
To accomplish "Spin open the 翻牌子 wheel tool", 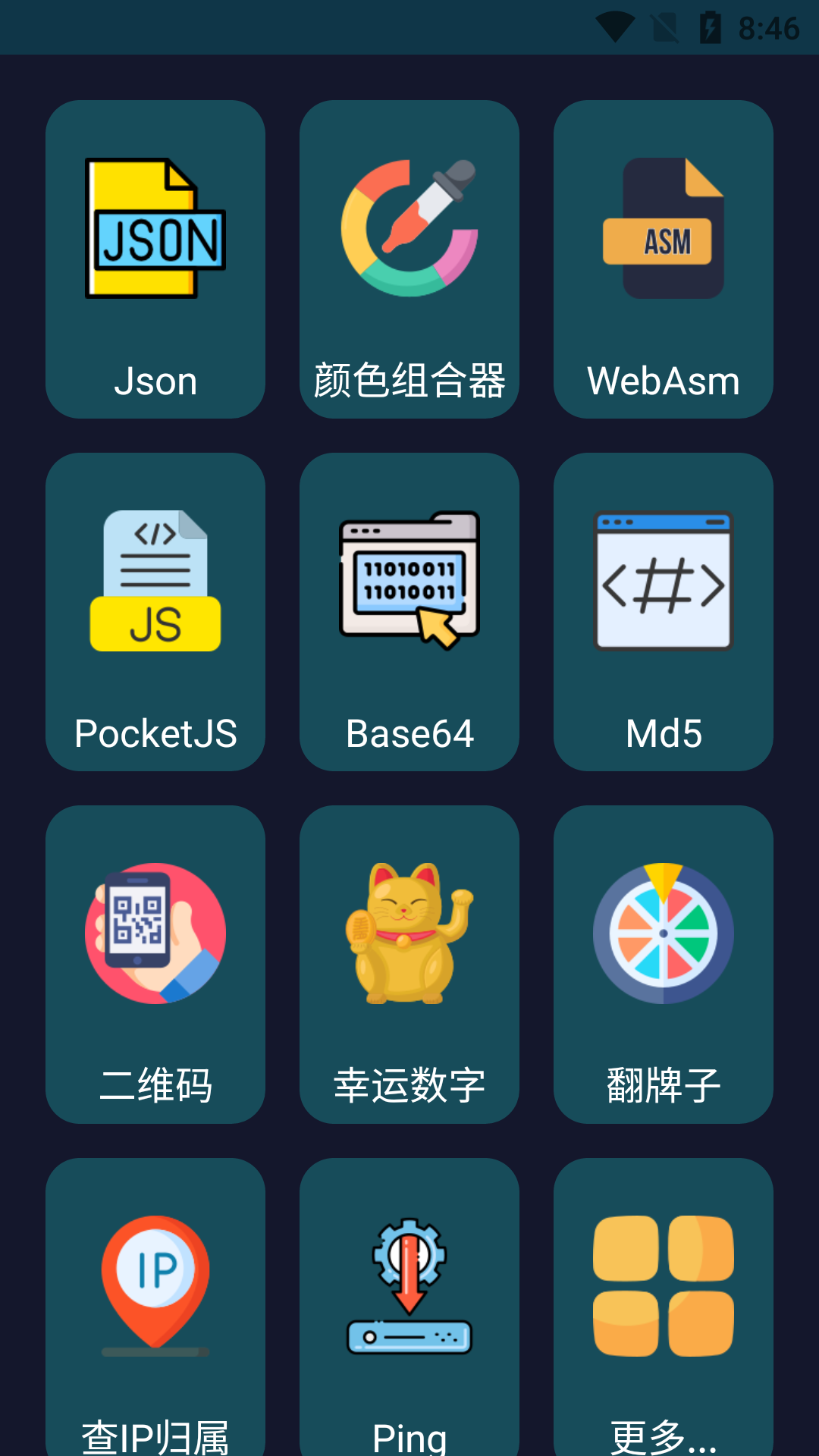I will pos(663,934).
